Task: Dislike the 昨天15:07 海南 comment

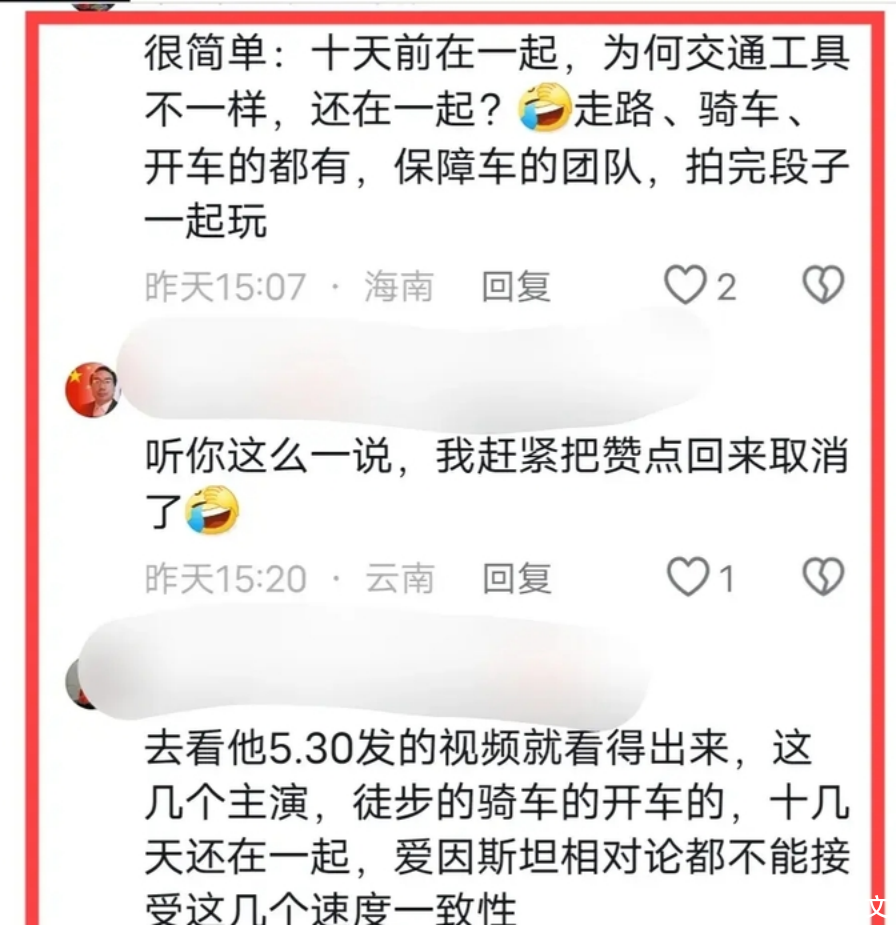Action: tap(823, 286)
